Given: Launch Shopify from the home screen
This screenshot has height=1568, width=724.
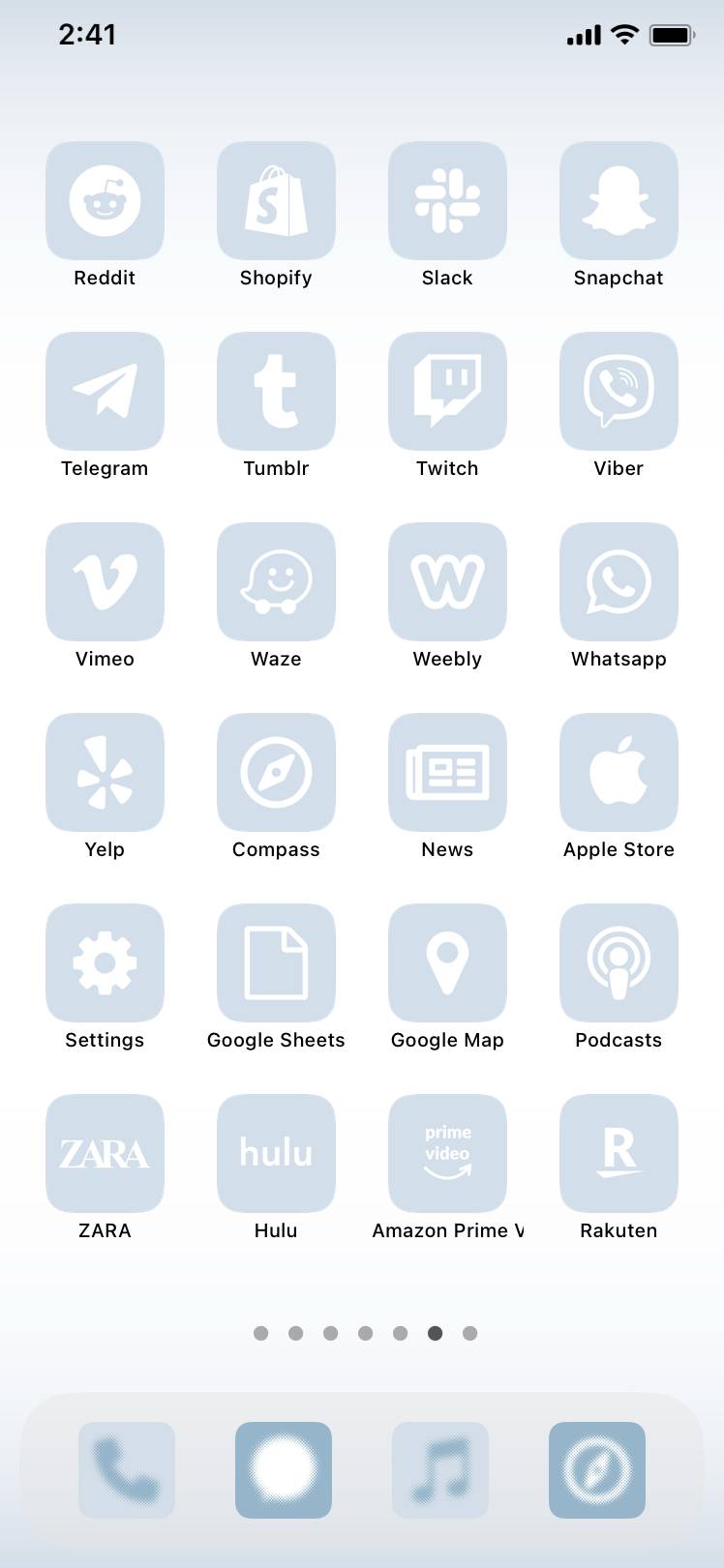Looking at the screenshot, I should 276,201.
